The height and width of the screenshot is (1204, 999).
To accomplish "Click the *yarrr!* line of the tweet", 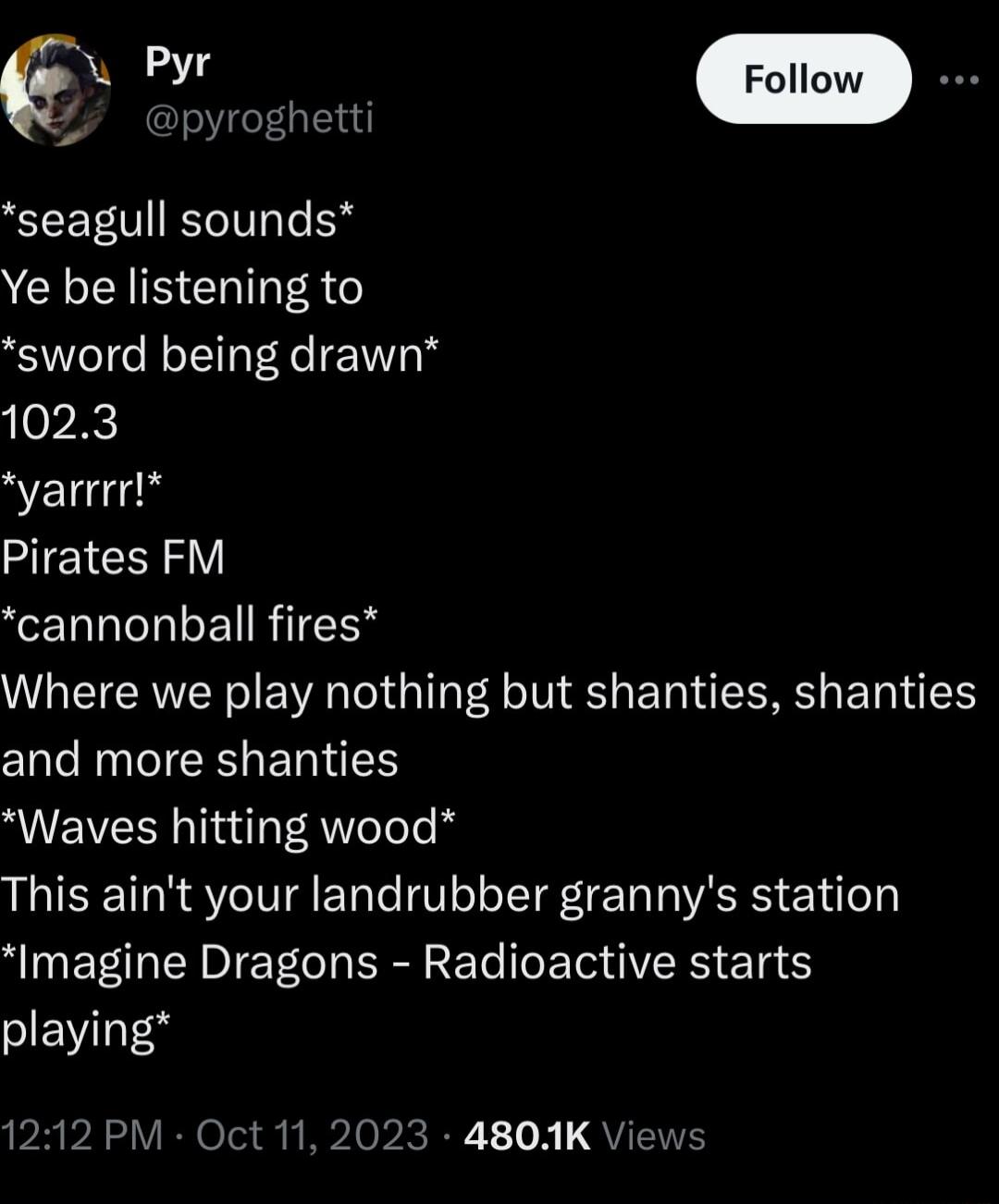I will coord(79,489).
